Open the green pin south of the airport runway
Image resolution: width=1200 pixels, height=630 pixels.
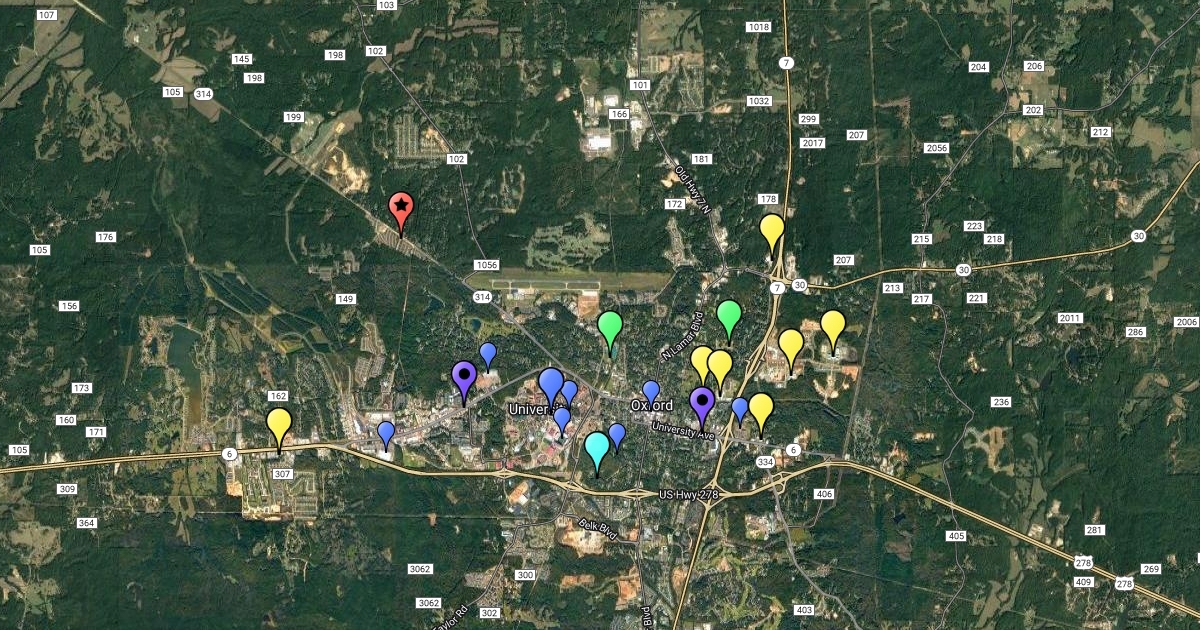tap(610, 327)
